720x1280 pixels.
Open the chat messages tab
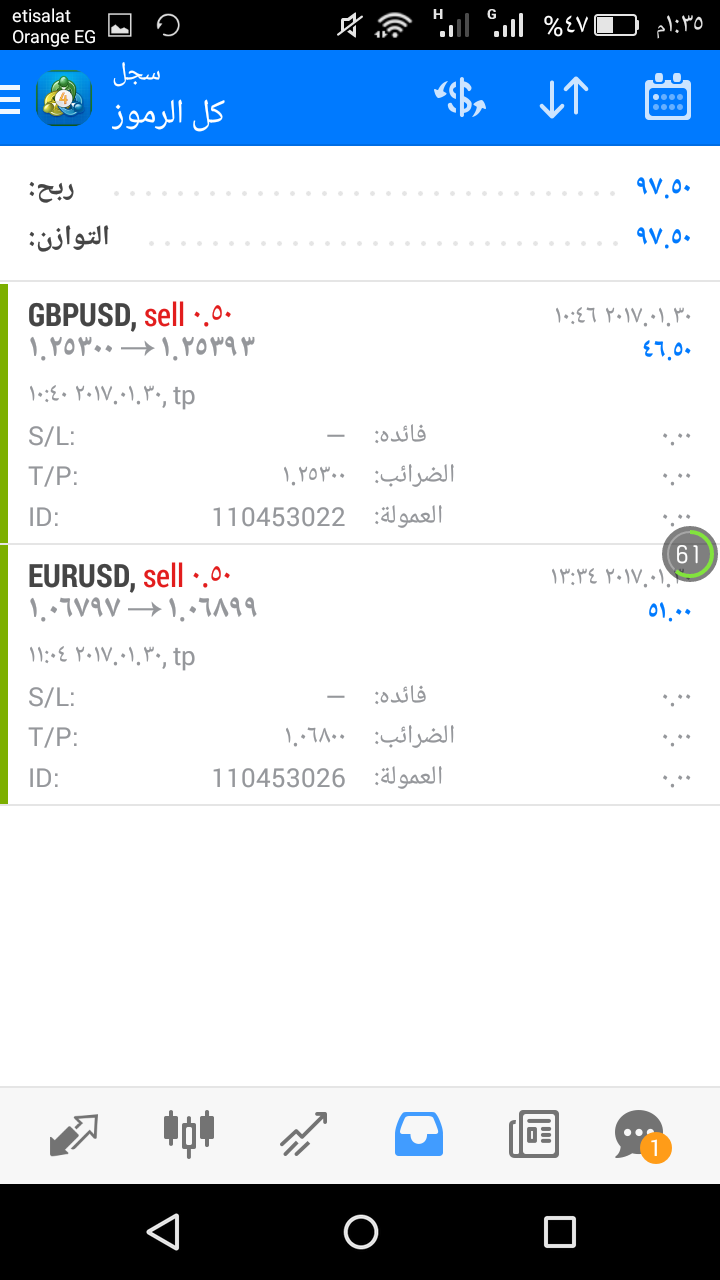(x=641, y=1136)
